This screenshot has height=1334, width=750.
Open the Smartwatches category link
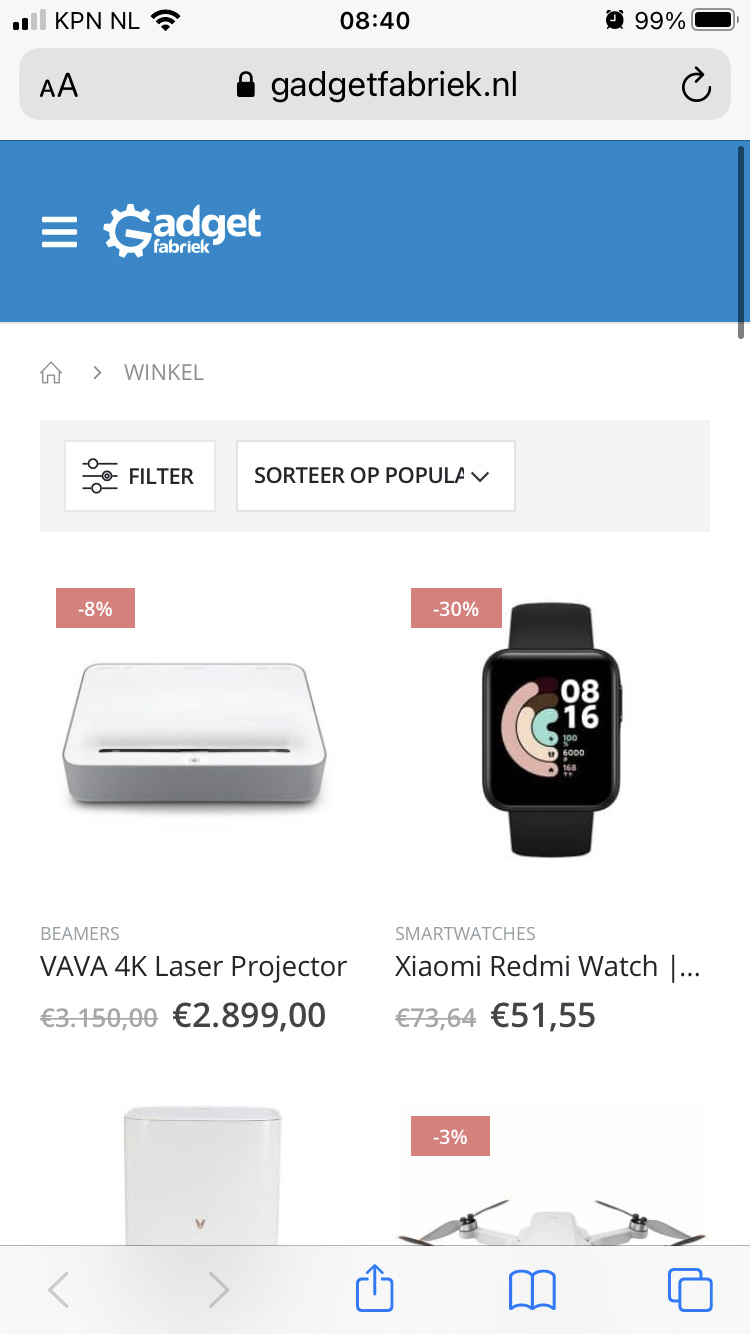[465, 933]
